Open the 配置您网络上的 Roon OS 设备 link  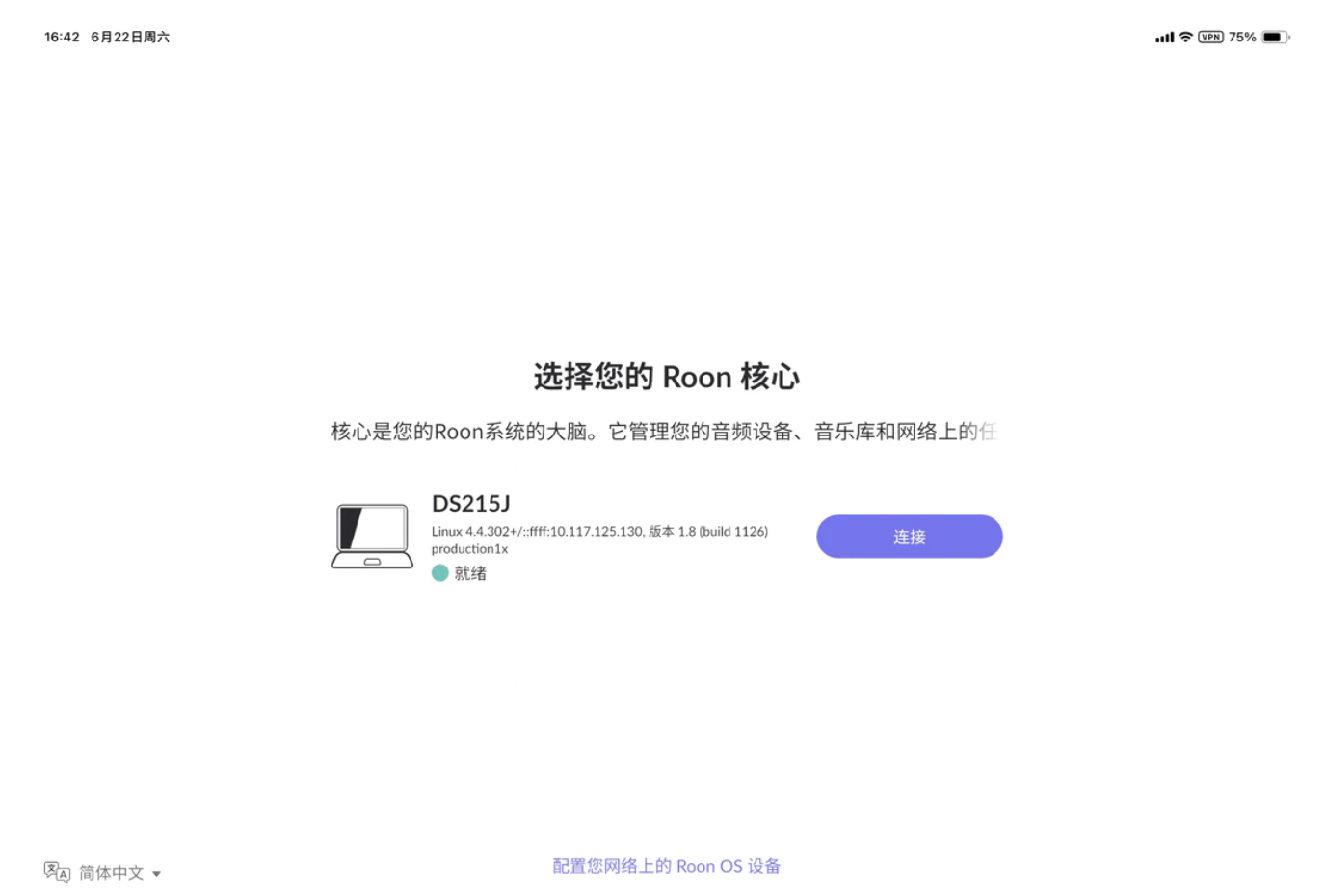pyautogui.click(x=666, y=866)
